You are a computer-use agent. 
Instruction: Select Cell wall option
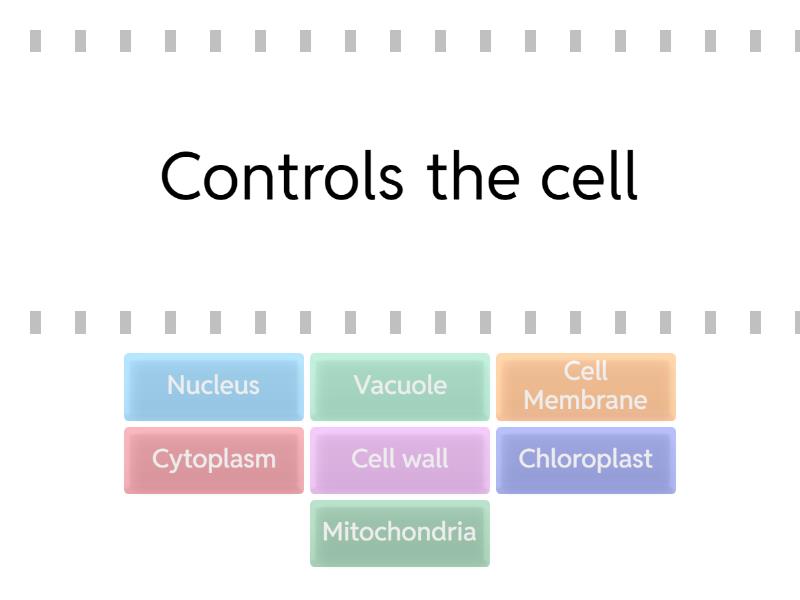point(399,460)
